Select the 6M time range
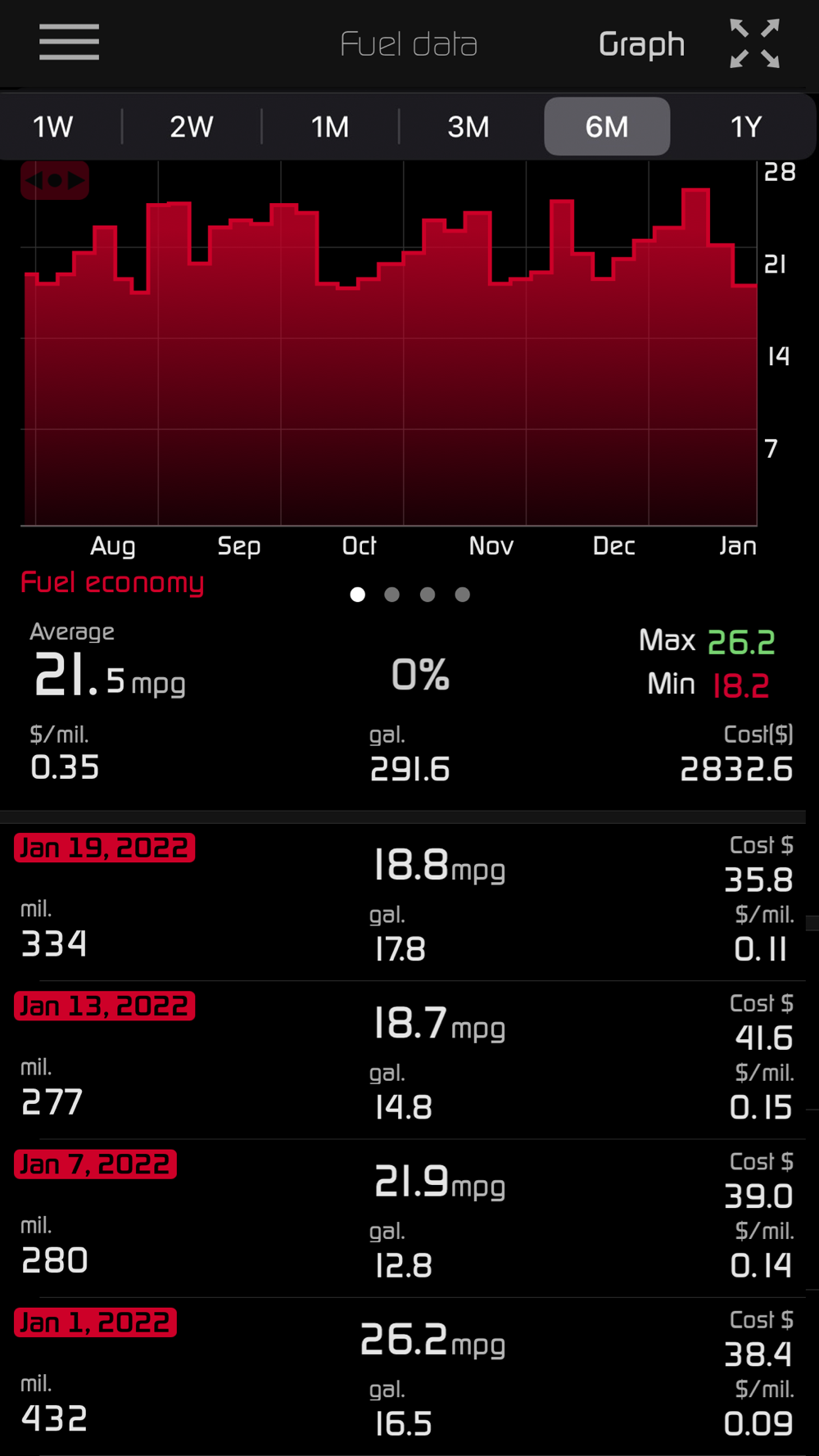Image resolution: width=819 pixels, height=1456 pixels. pyautogui.click(x=607, y=126)
